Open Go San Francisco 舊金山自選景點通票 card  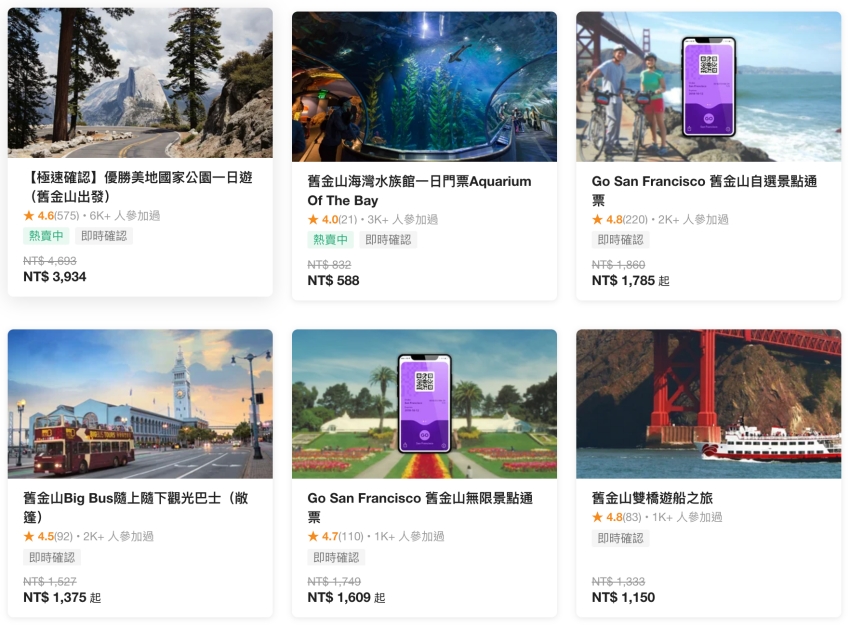point(708,190)
